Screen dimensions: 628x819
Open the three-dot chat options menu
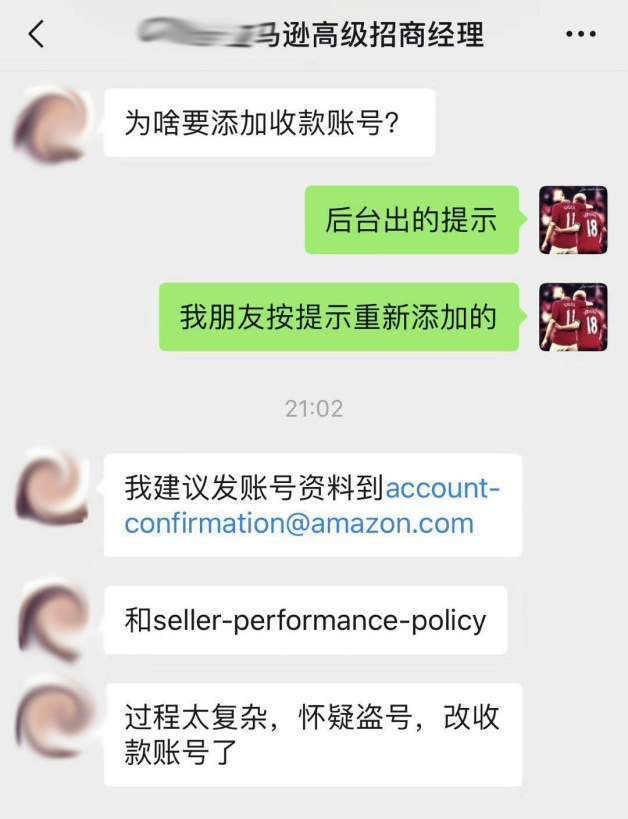pyautogui.click(x=580, y=35)
